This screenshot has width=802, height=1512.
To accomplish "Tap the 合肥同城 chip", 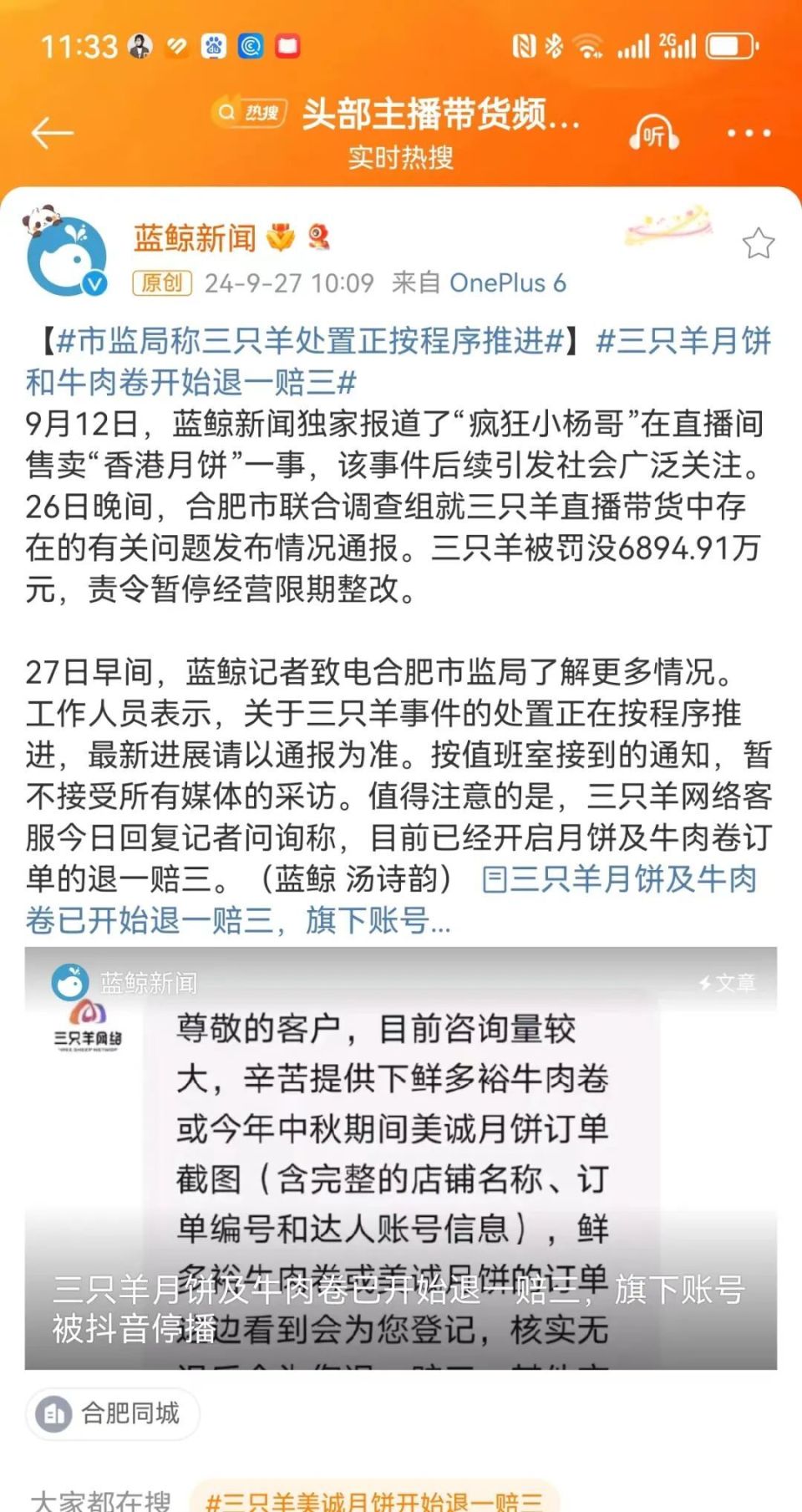I will [x=113, y=1413].
